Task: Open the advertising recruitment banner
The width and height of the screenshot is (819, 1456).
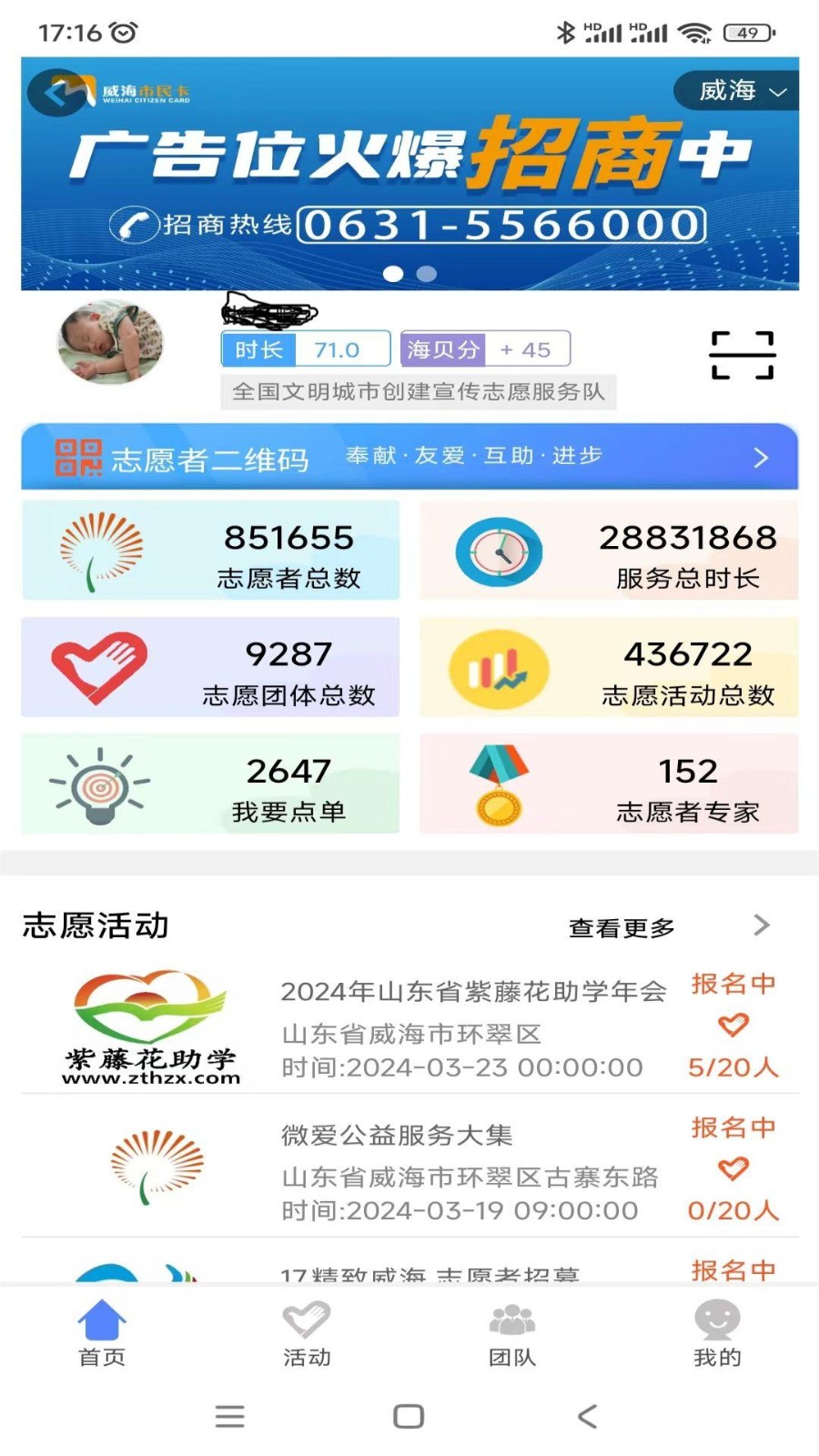Action: 409,182
